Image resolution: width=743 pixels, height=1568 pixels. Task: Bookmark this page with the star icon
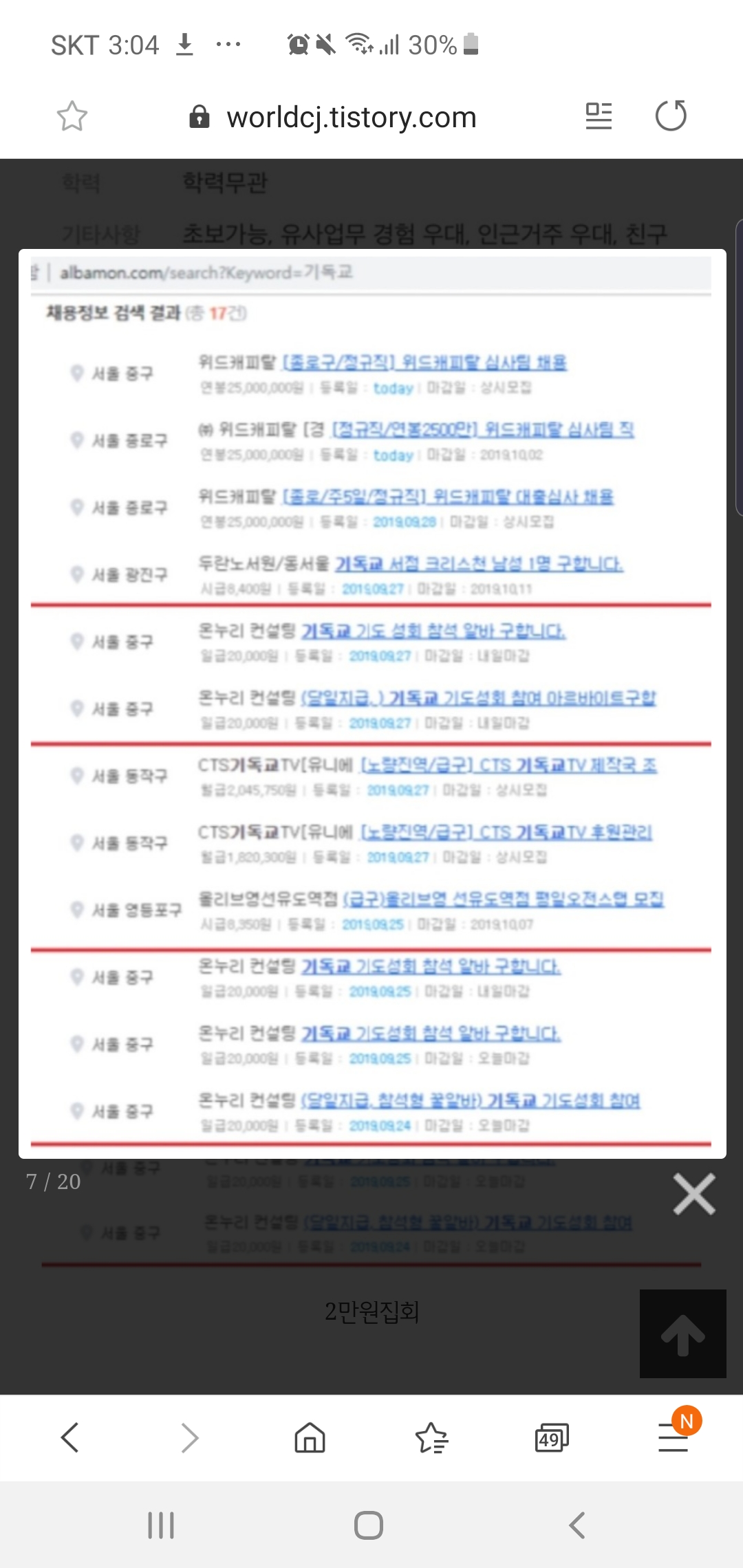[x=72, y=116]
